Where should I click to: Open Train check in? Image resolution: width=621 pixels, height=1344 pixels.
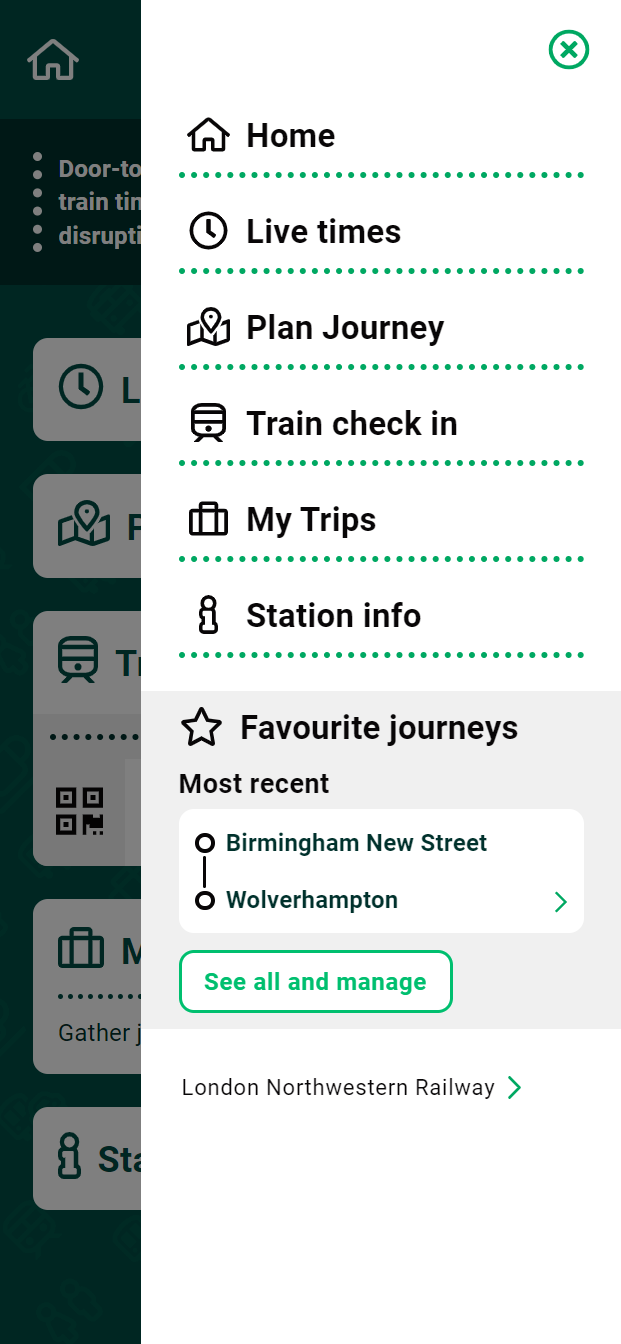381,423
